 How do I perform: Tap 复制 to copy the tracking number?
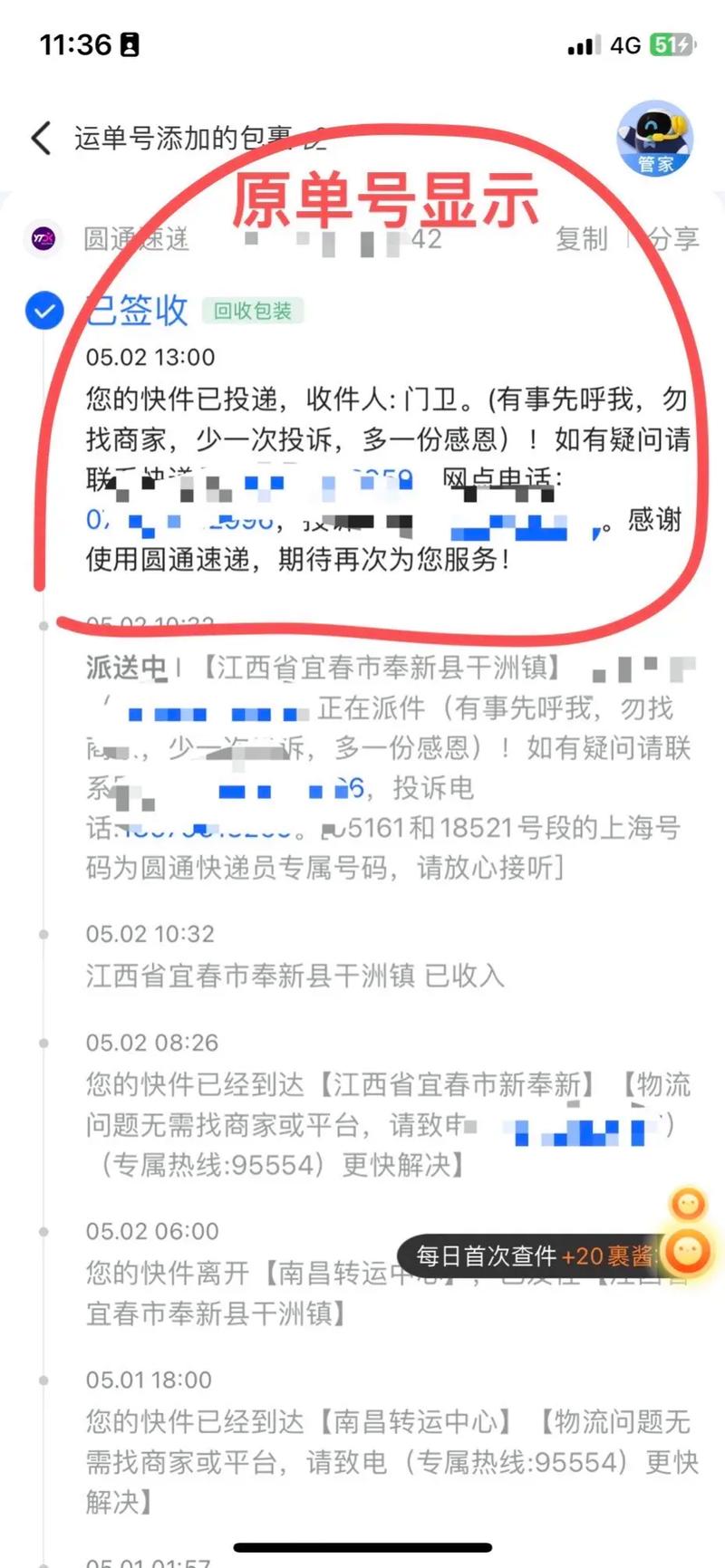pos(581,239)
